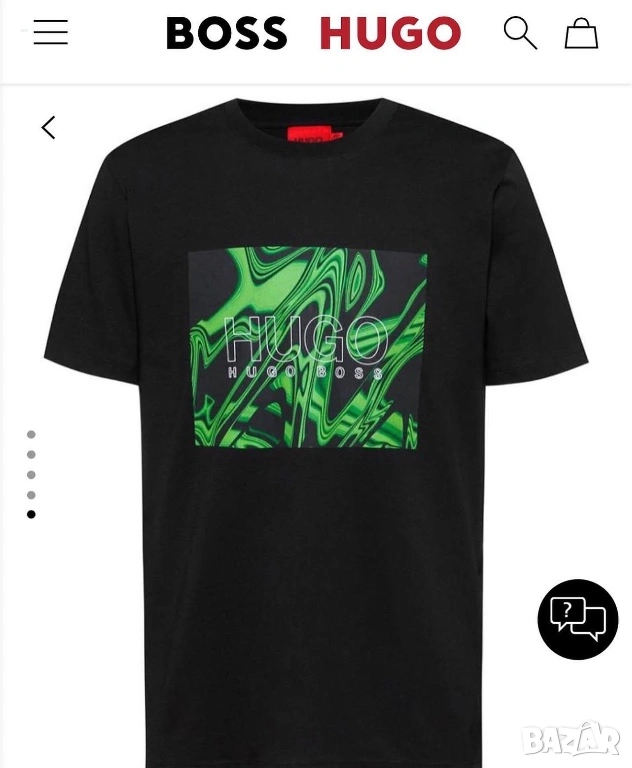Open the hamburger navigation menu
632x768 pixels.
point(50,33)
